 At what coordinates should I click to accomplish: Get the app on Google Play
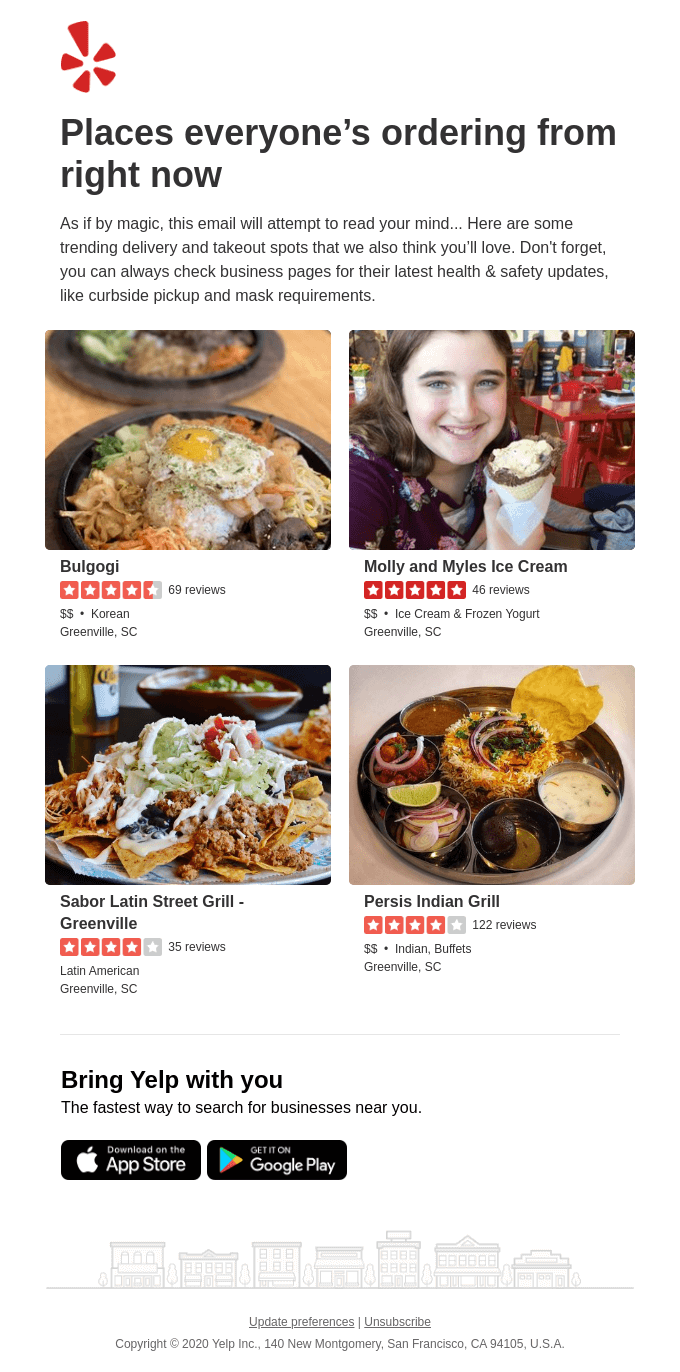pos(277,1160)
